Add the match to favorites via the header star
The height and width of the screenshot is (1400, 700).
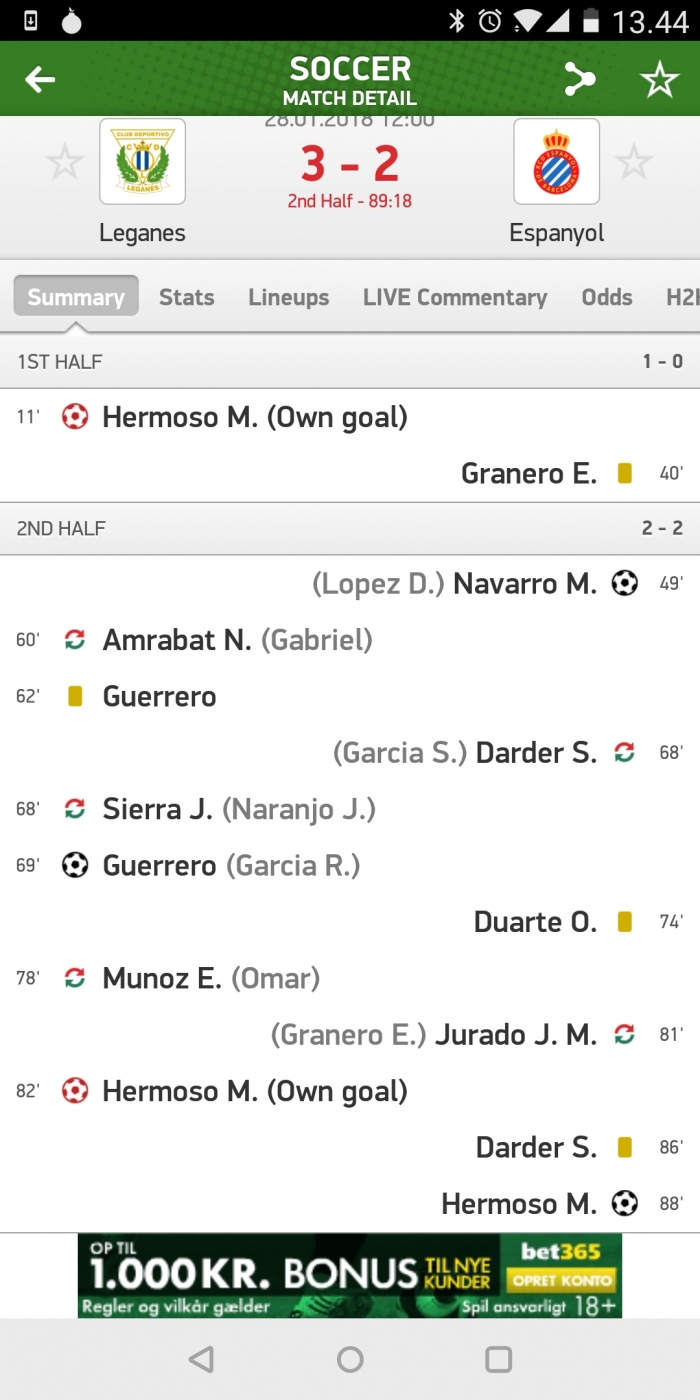pos(659,79)
